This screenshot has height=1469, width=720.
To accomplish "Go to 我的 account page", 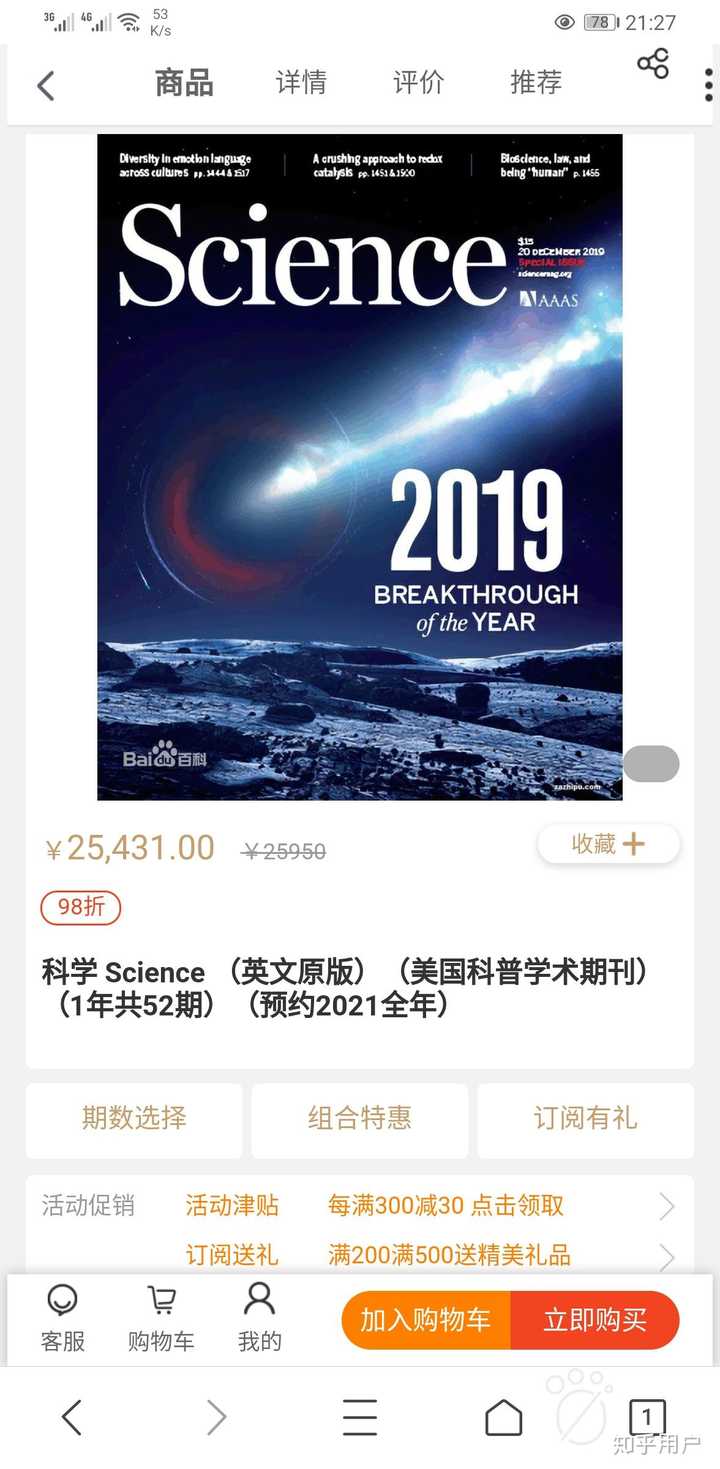I will (x=259, y=1319).
